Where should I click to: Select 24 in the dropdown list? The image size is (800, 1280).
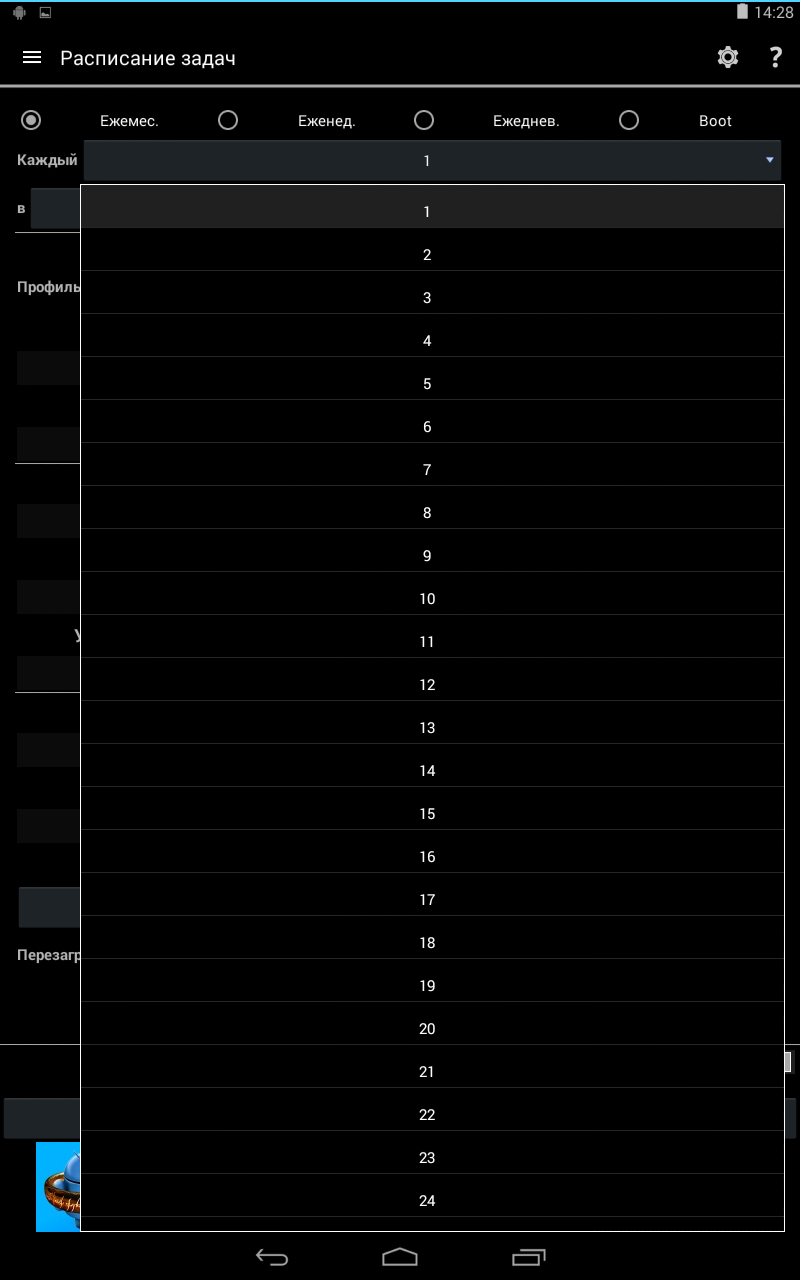pos(427,1201)
